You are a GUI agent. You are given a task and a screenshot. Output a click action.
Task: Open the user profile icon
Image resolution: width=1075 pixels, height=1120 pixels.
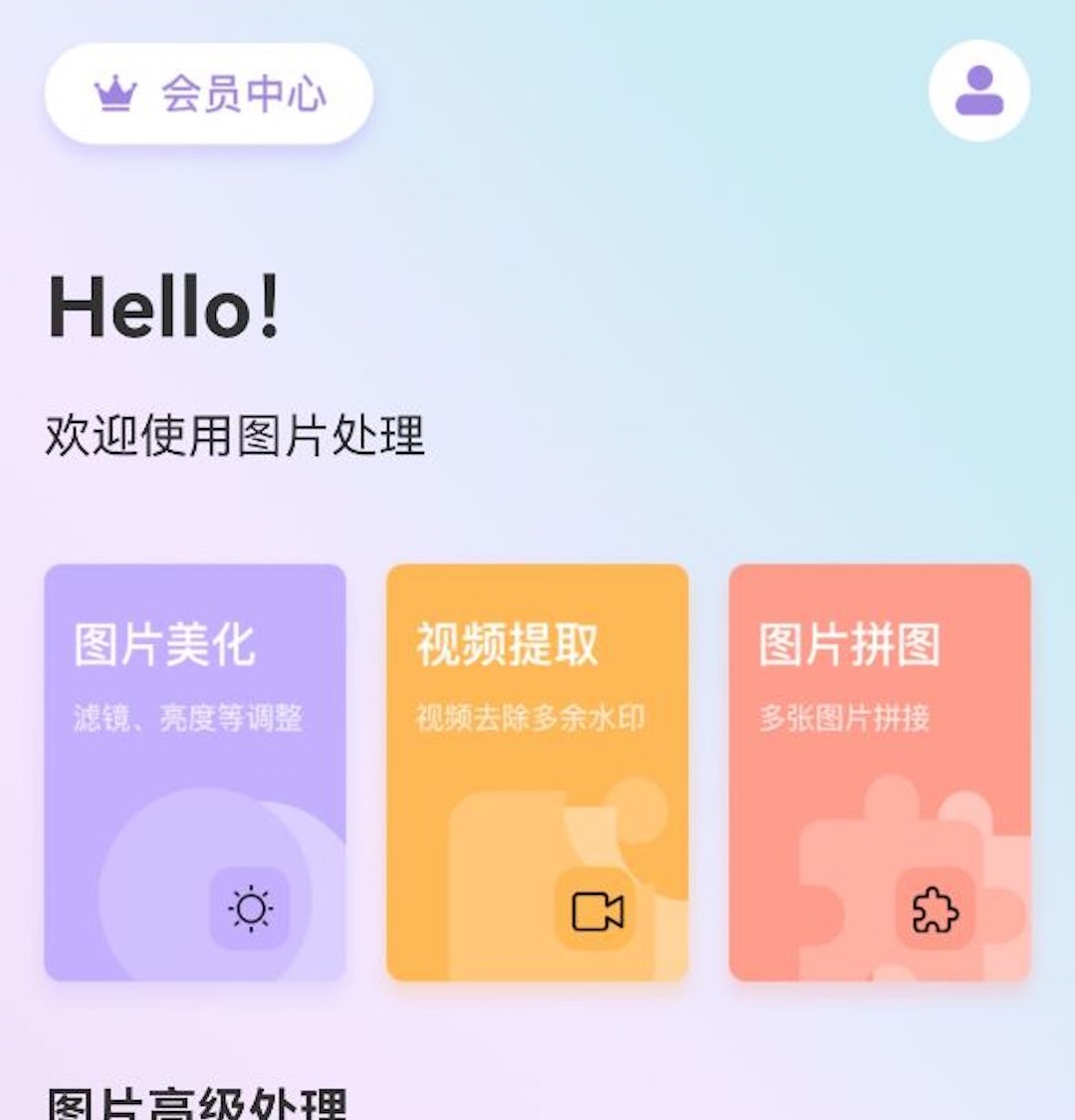click(x=978, y=91)
